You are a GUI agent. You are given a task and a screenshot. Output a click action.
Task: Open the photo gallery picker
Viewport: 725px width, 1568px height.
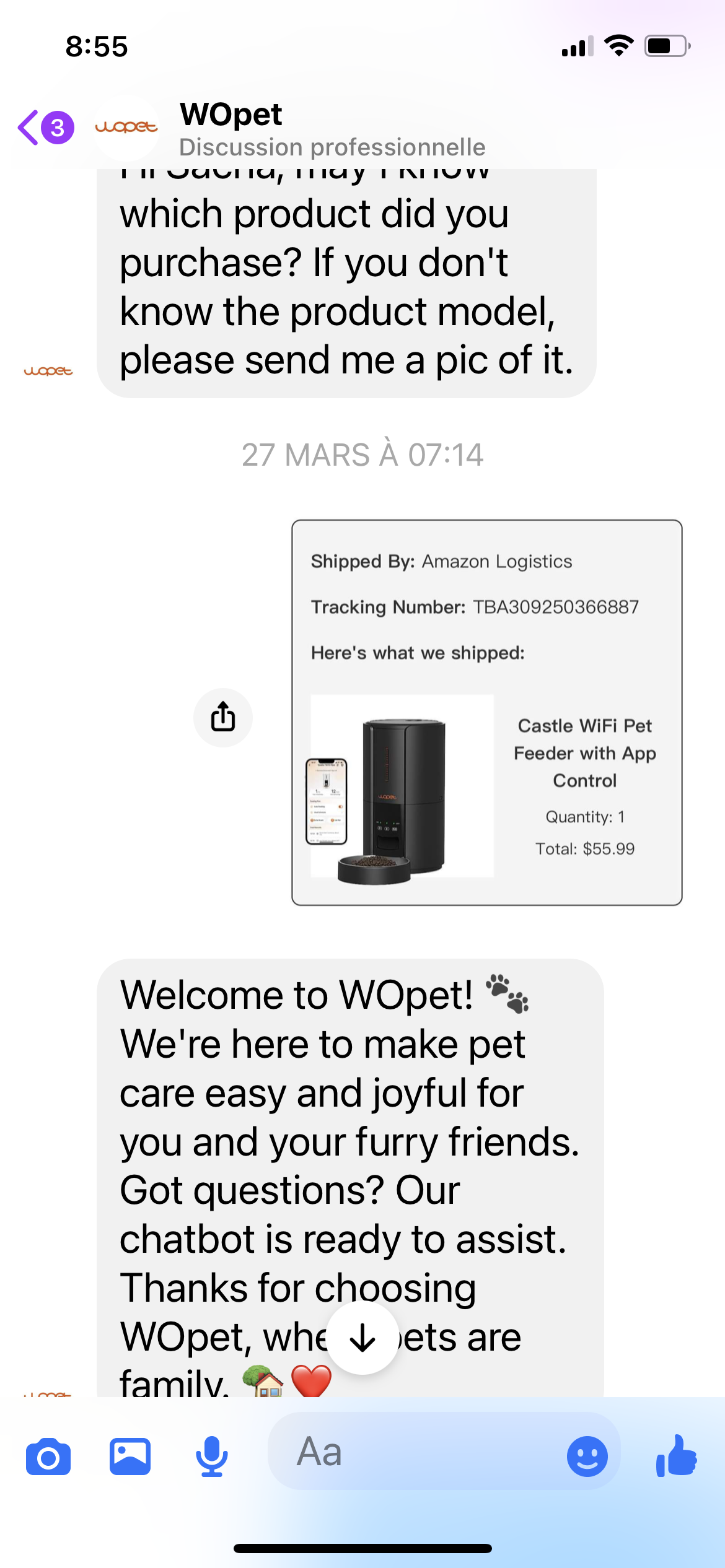click(x=130, y=1457)
